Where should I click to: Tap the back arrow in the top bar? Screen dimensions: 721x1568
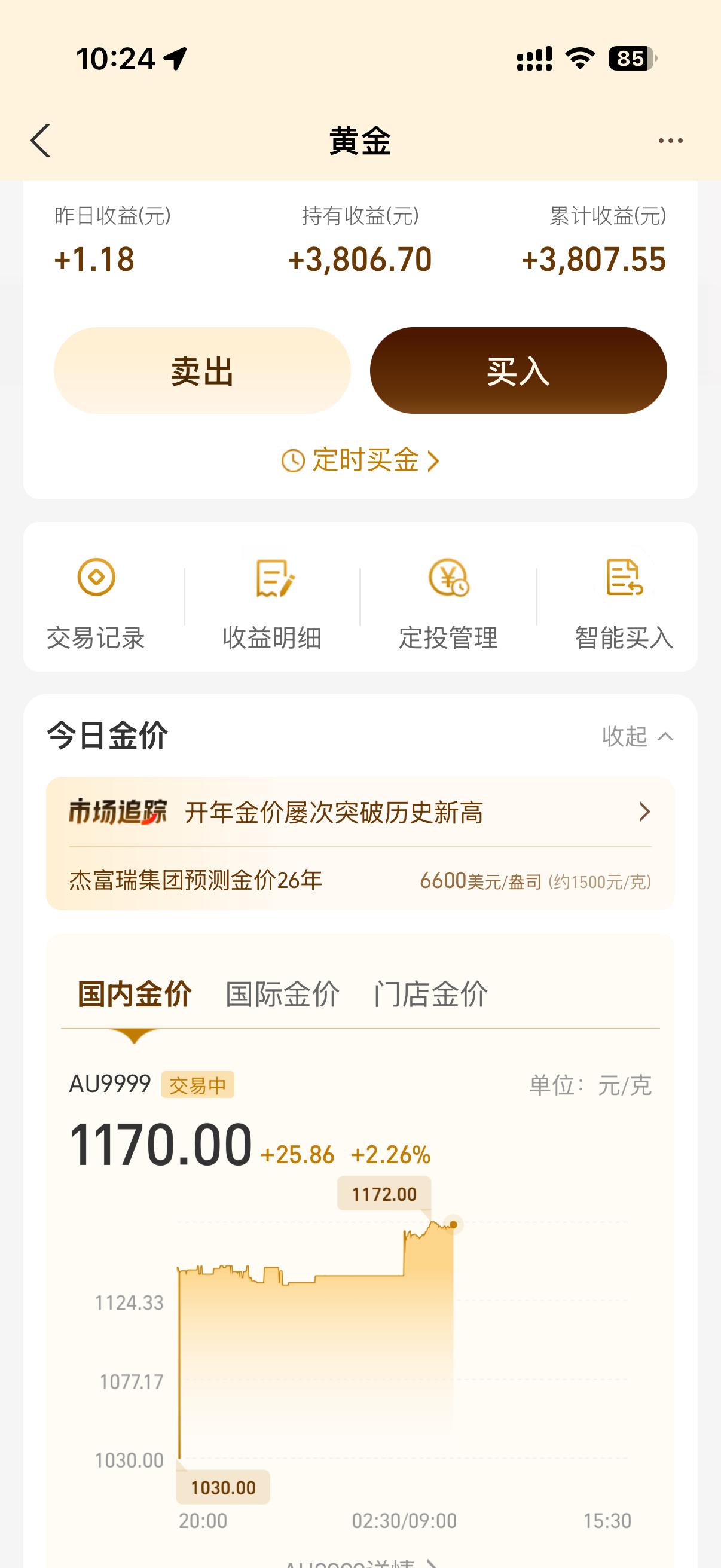(x=41, y=140)
